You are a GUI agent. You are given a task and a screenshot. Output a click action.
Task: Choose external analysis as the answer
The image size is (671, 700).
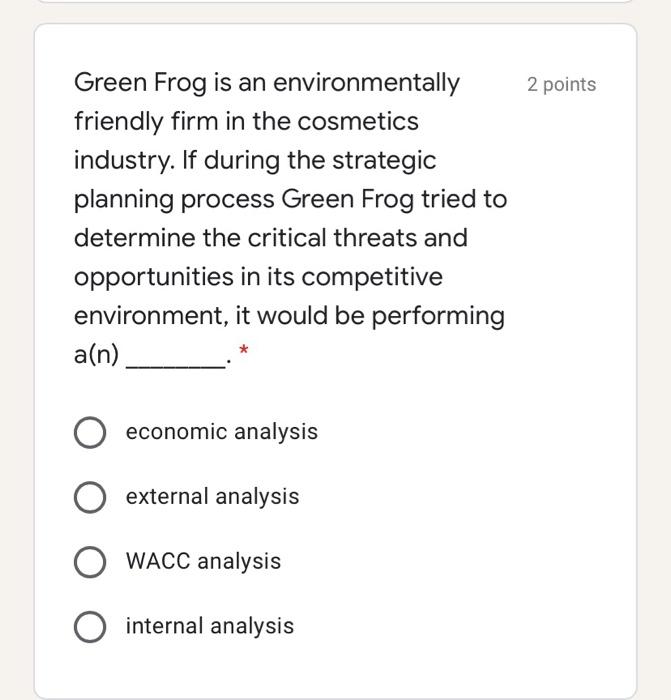click(90, 497)
